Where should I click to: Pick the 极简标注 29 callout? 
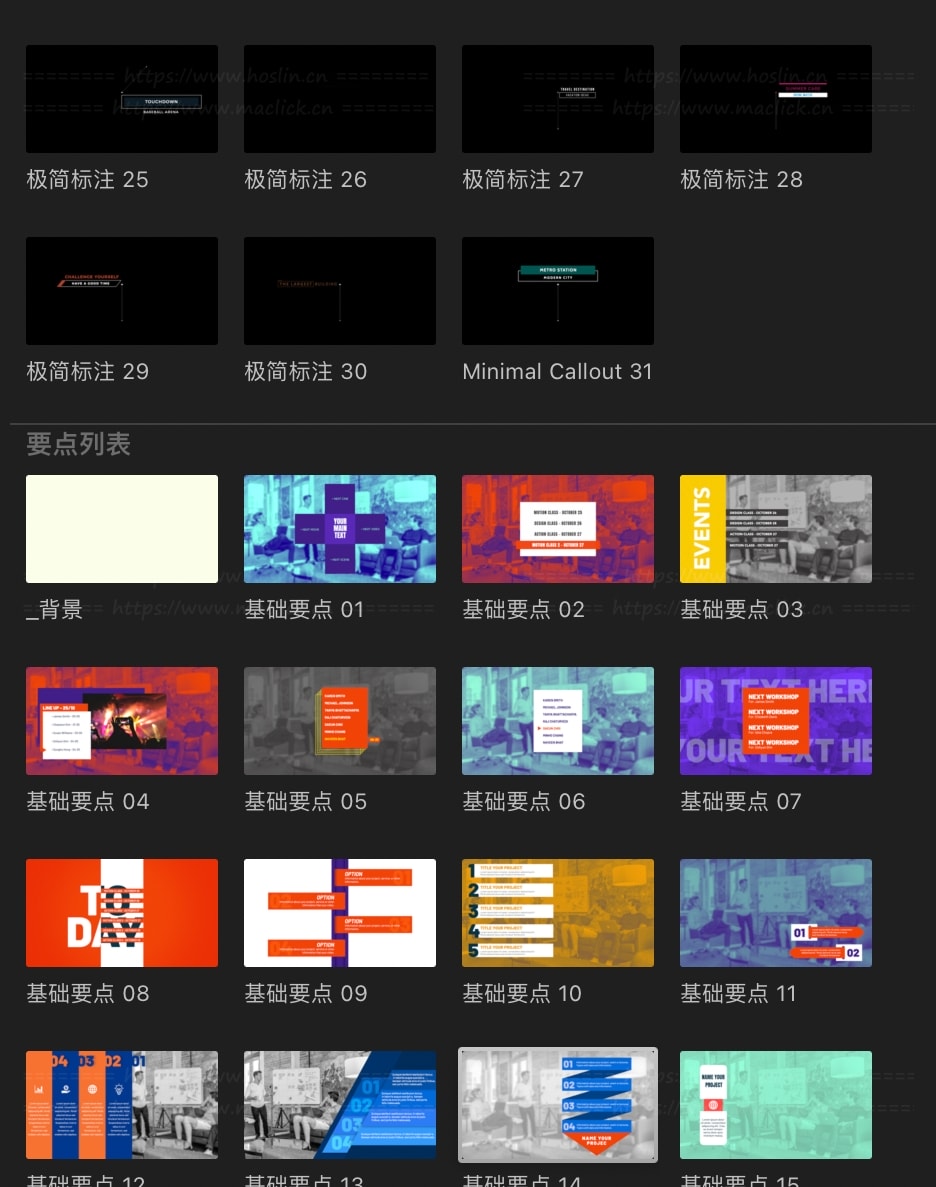tap(122, 291)
